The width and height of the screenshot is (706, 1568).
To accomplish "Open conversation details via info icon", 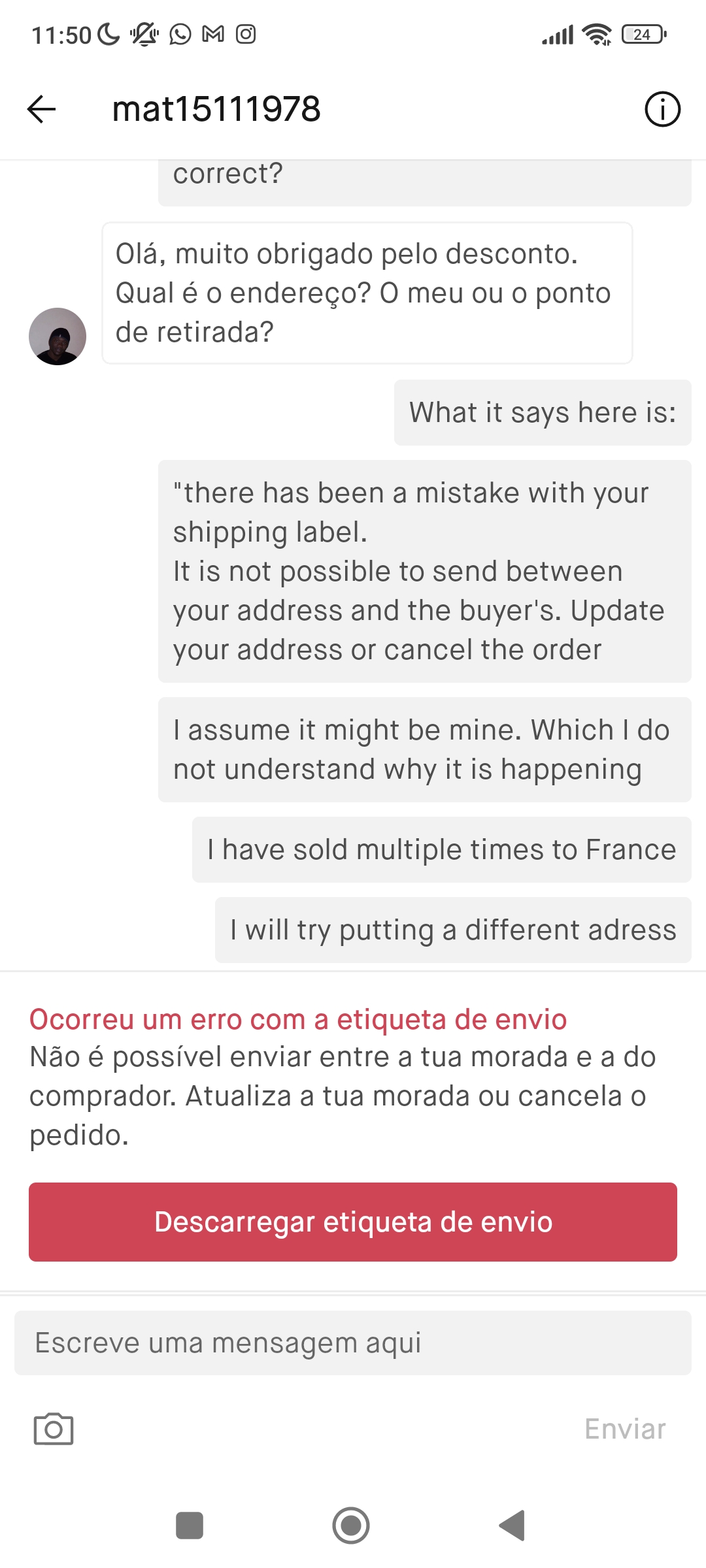I will pos(662,109).
